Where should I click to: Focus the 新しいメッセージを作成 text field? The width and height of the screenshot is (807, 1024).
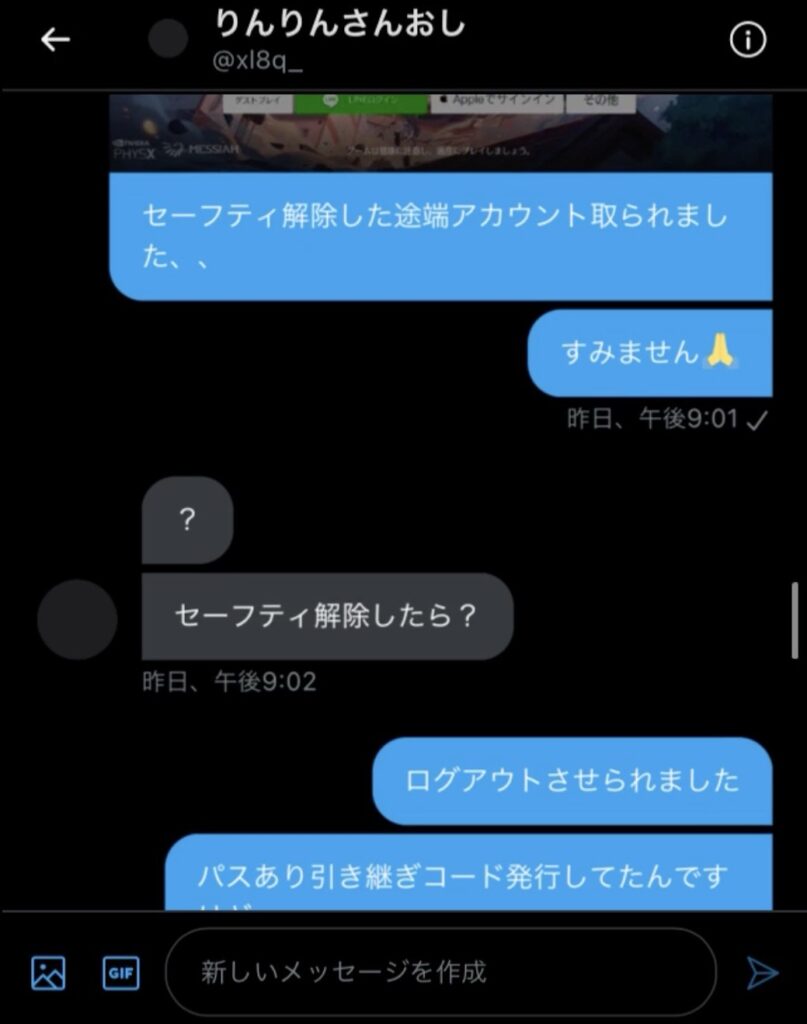pyautogui.click(x=440, y=972)
